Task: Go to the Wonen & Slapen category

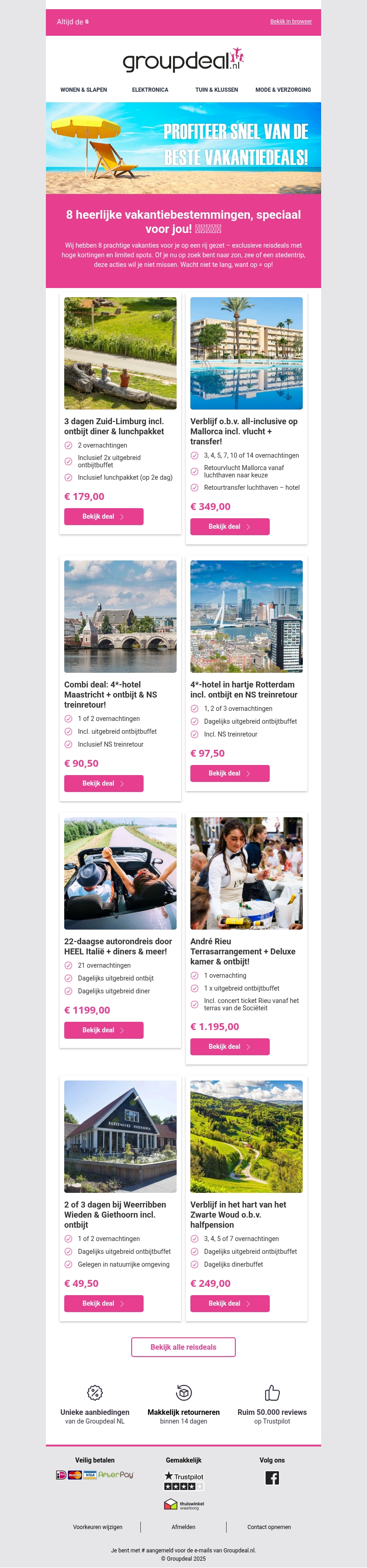Action: (x=83, y=89)
